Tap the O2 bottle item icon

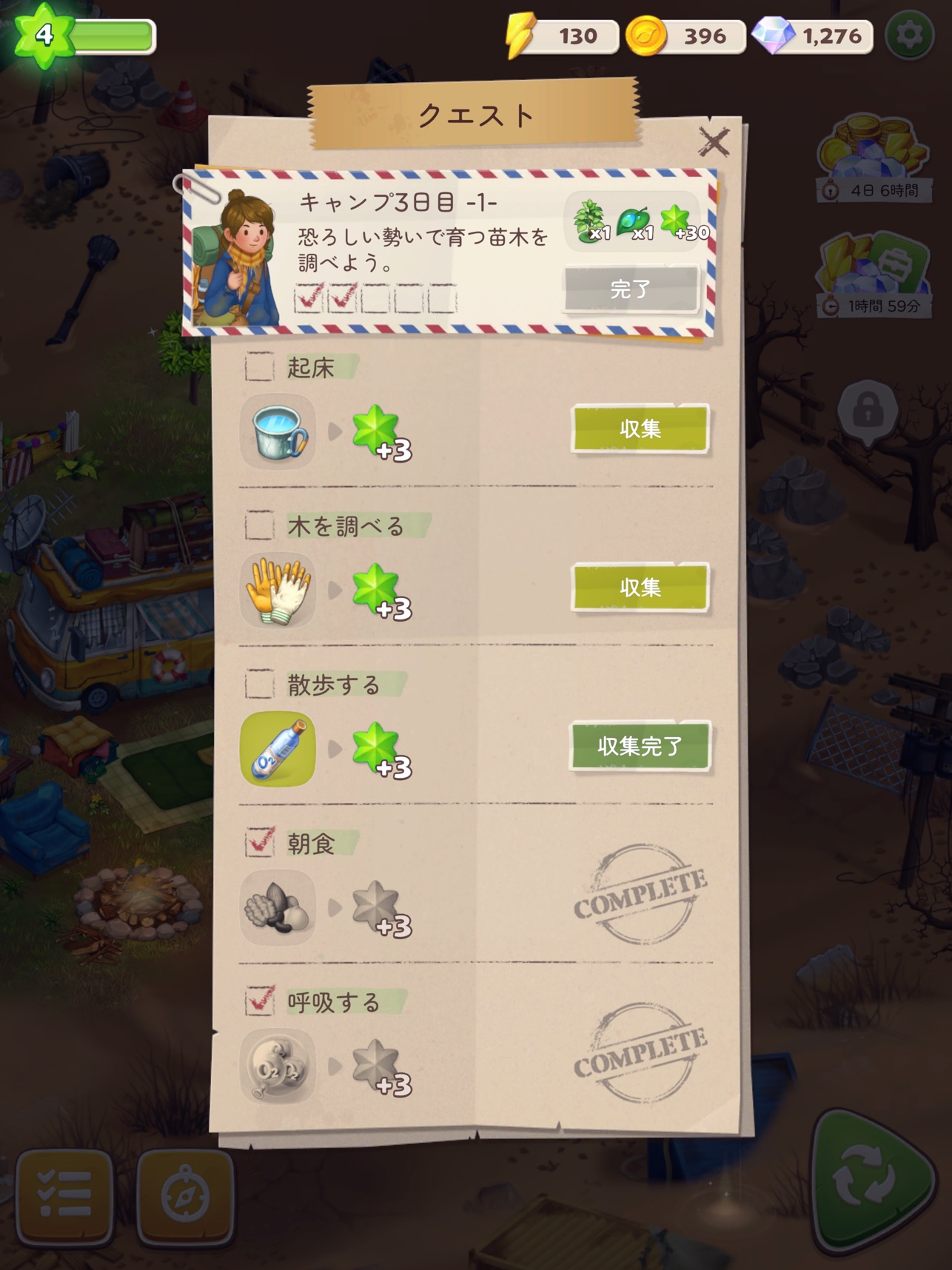(278, 749)
